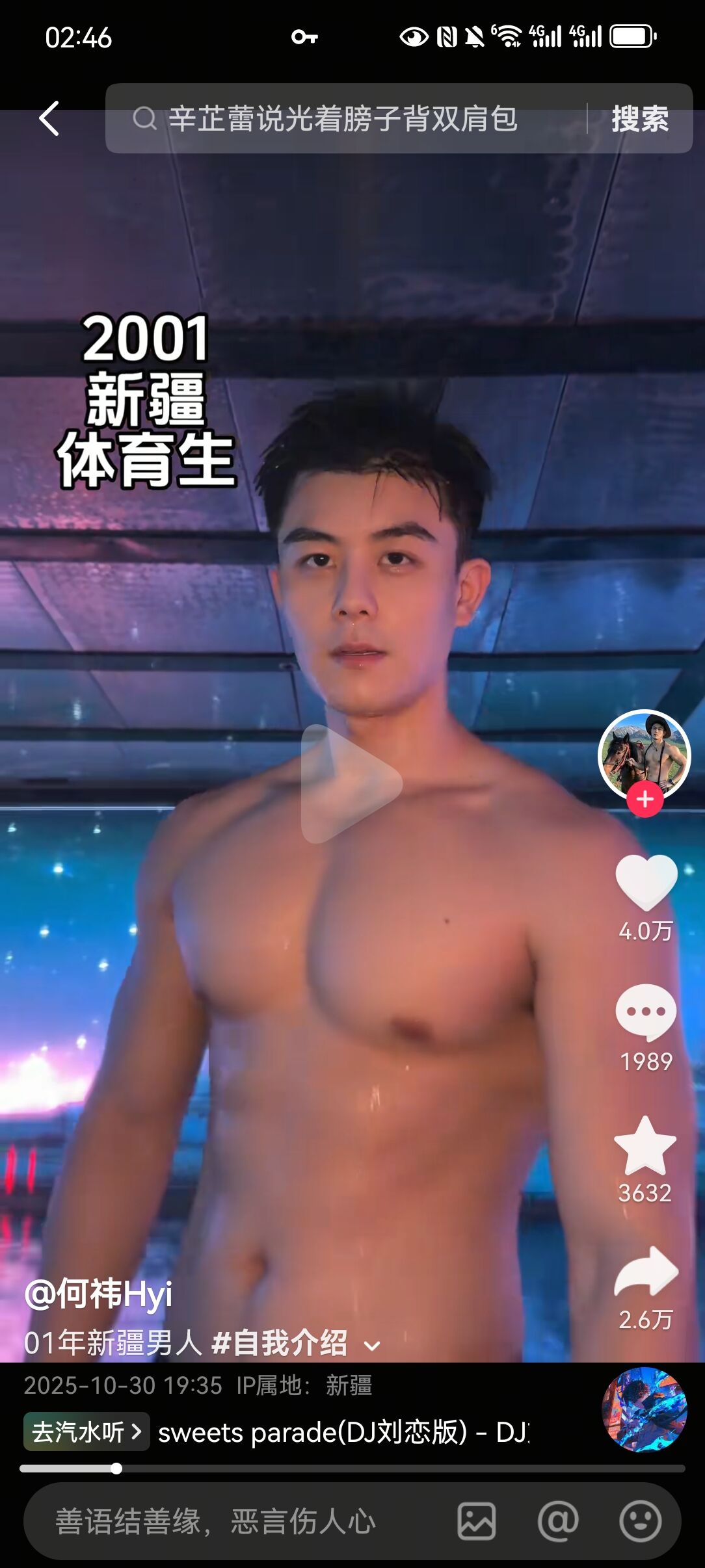The width and height of the screenshot is (705, 1568).
Task: Tap the 去汽水听 music chip
Action: 86,1431
